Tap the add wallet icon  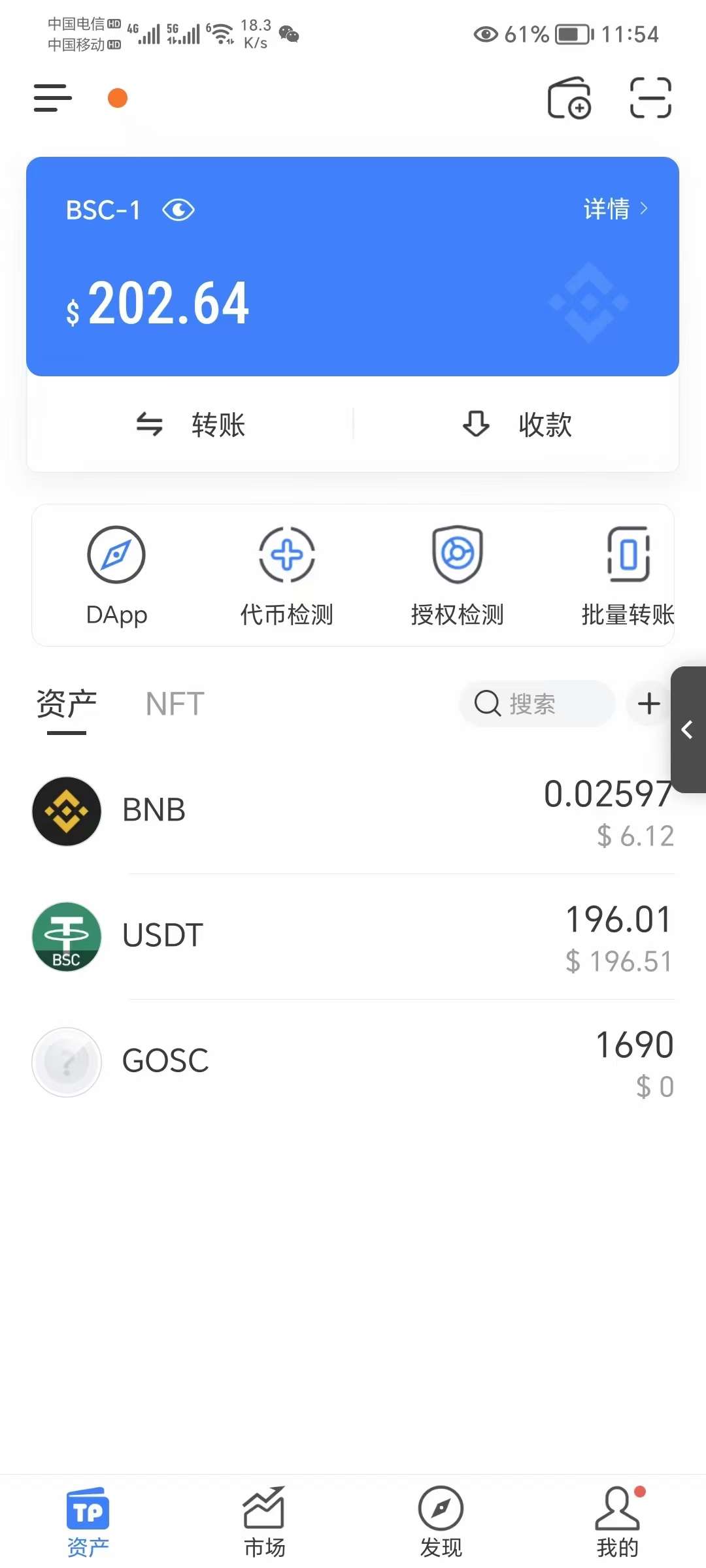point(569,98)
